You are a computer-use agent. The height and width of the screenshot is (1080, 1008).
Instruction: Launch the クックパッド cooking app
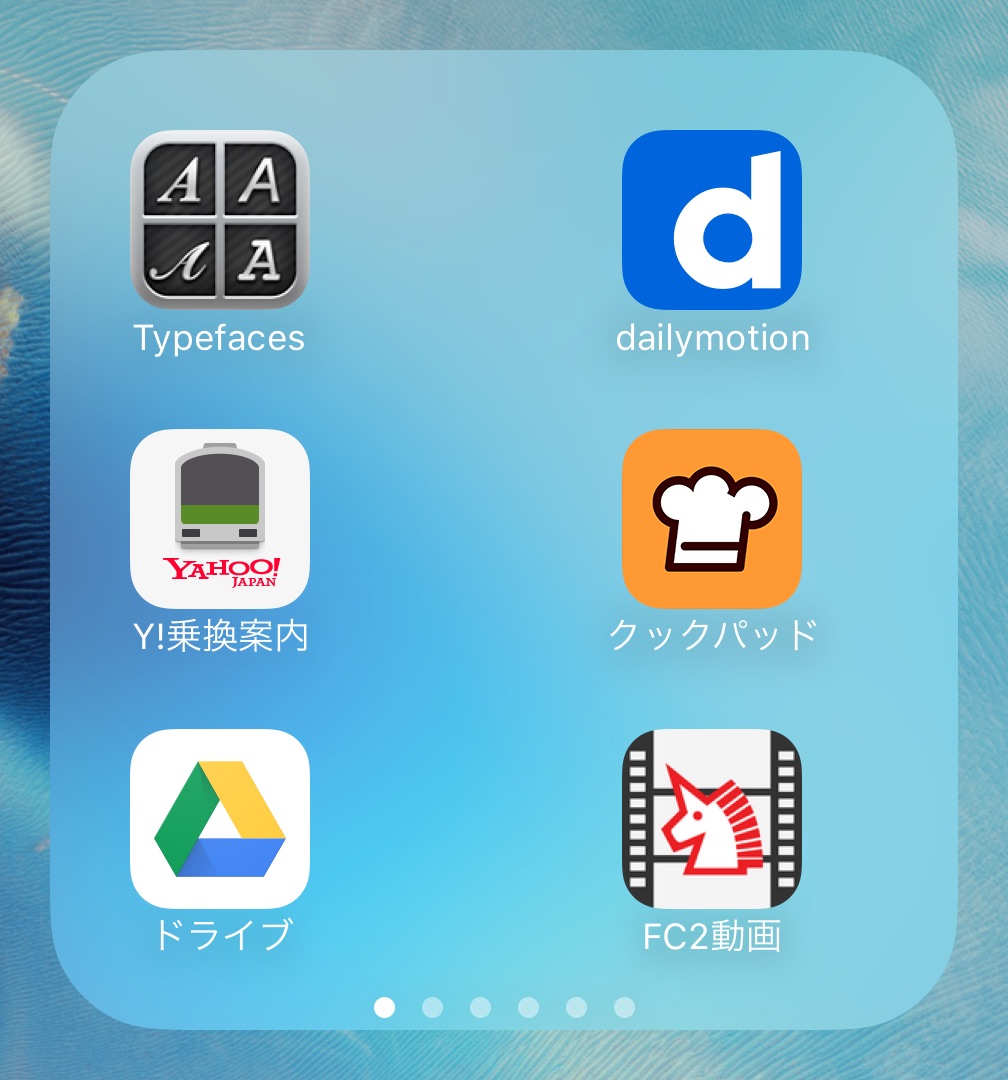[x=712, y=519]
